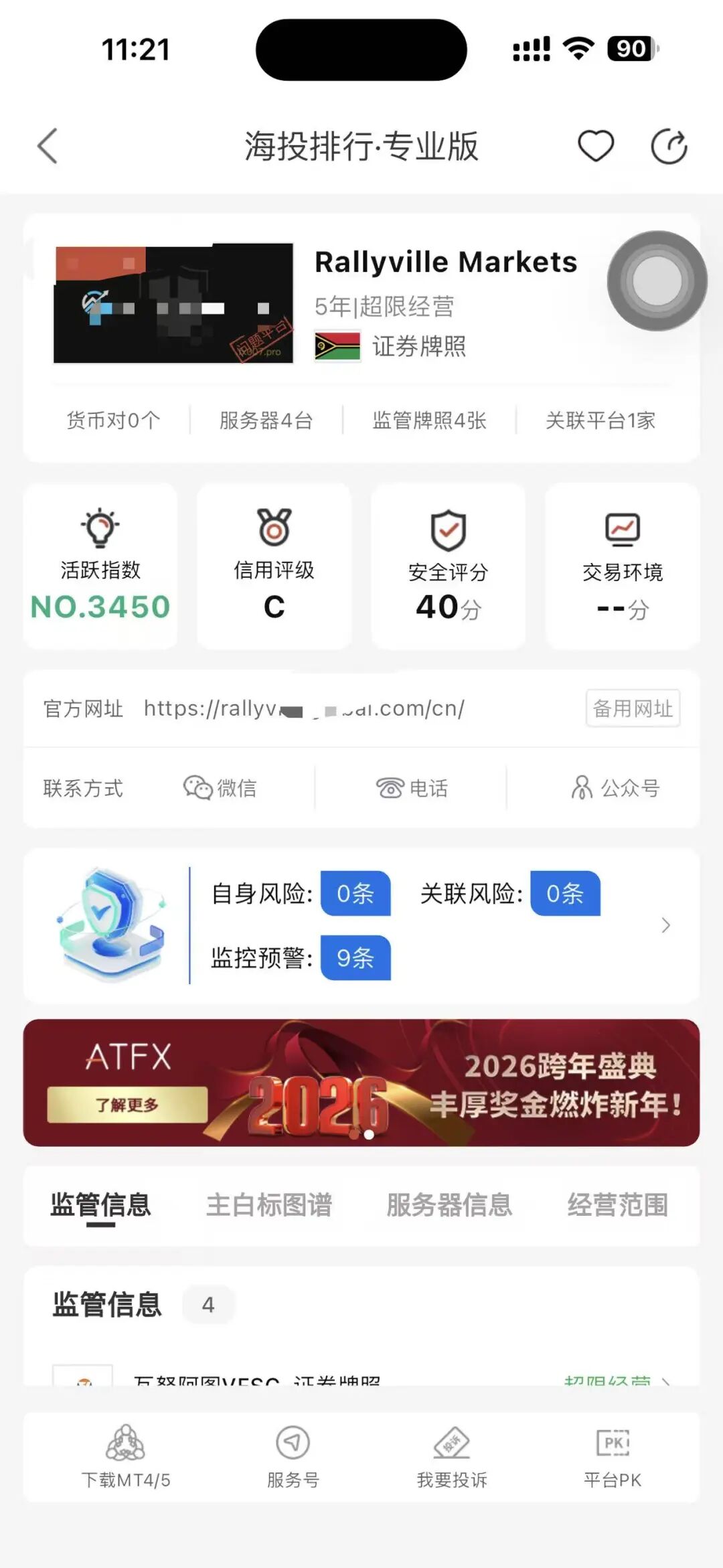The width and height of the screenshot is (723, 1568).
Task: Tap the 下载MT4/5 download icon
Action: [124, 1441]
